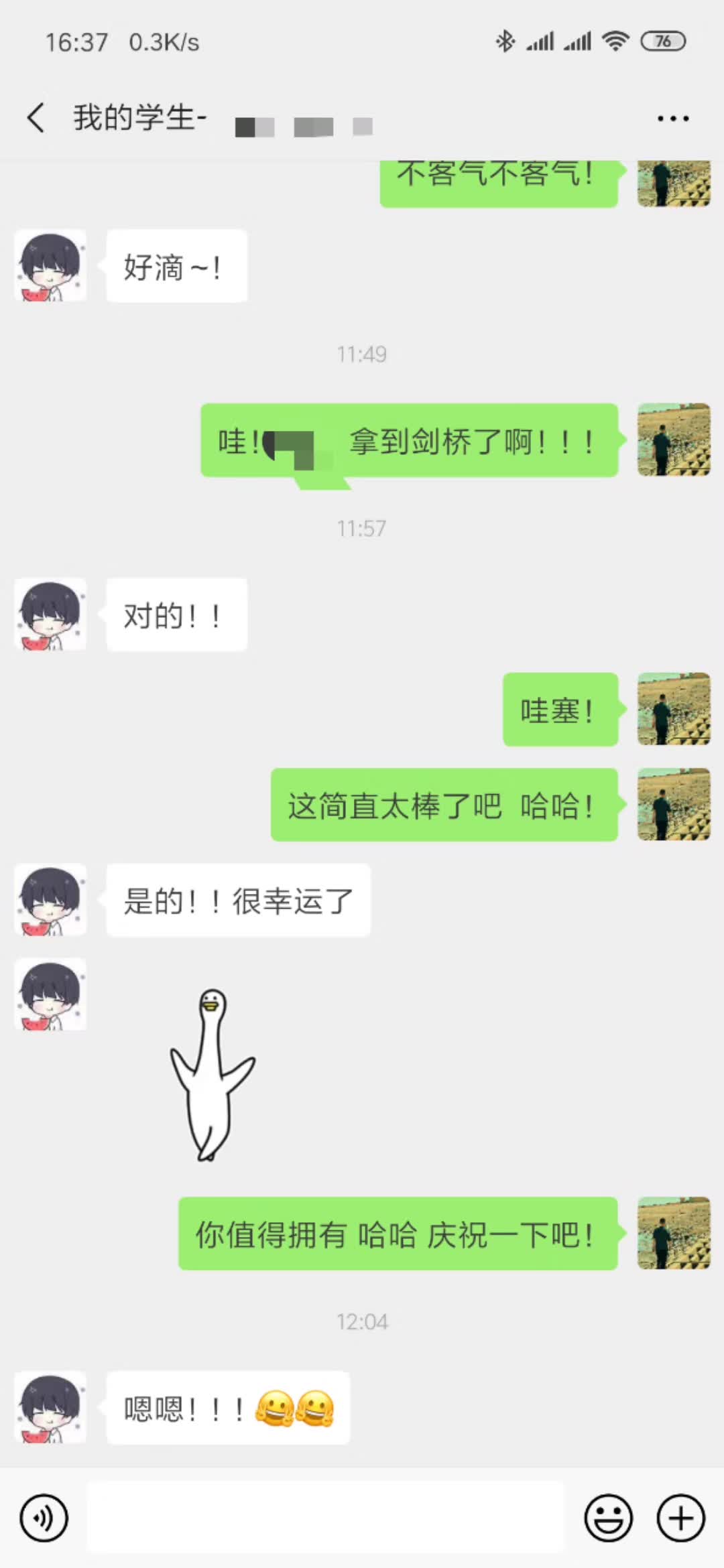Tap my avatar beside 哇塞!
This screenshot has width=724, height=1568.
pos(673,710)
